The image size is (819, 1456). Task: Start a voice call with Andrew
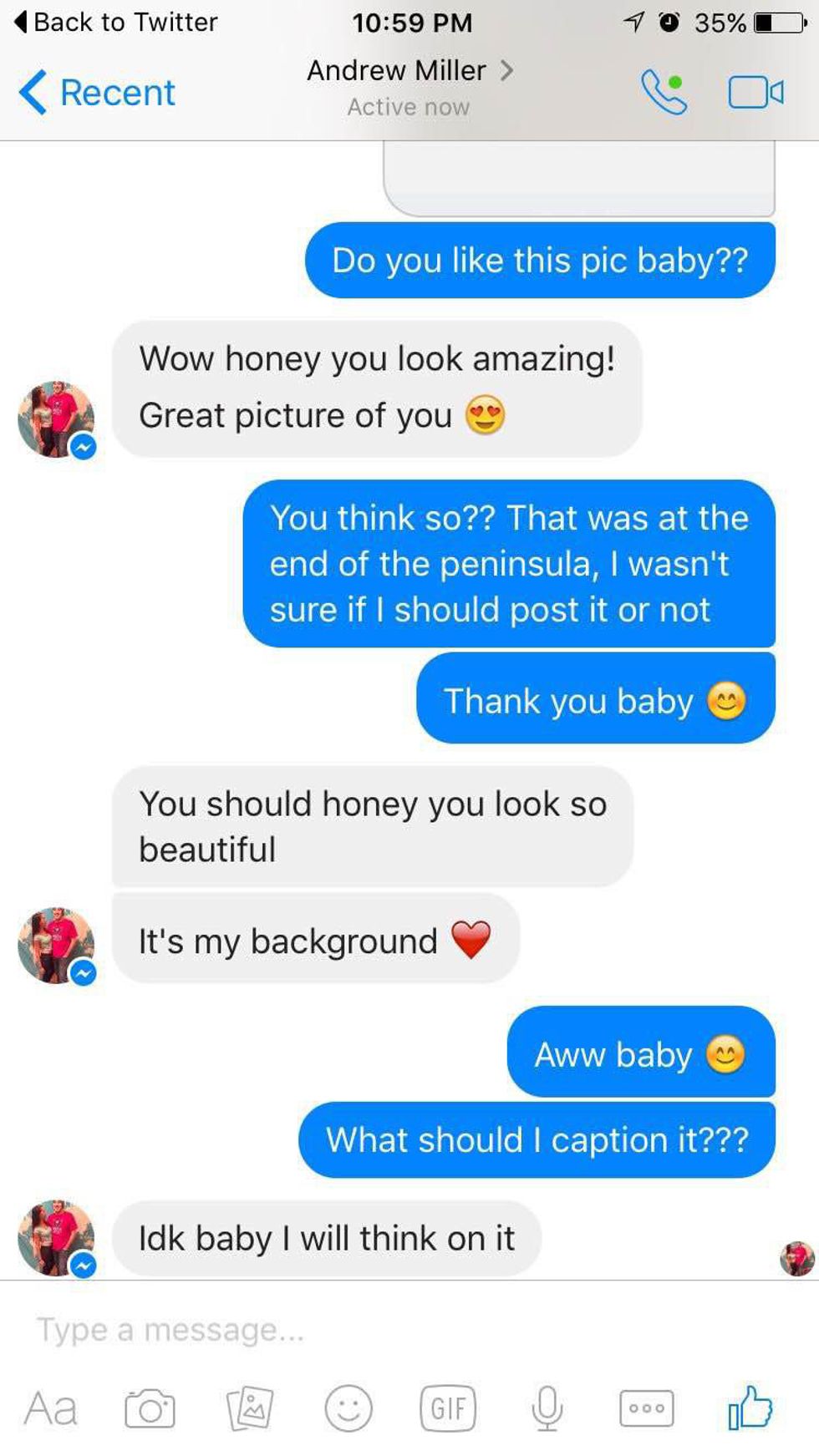point(664,92)
